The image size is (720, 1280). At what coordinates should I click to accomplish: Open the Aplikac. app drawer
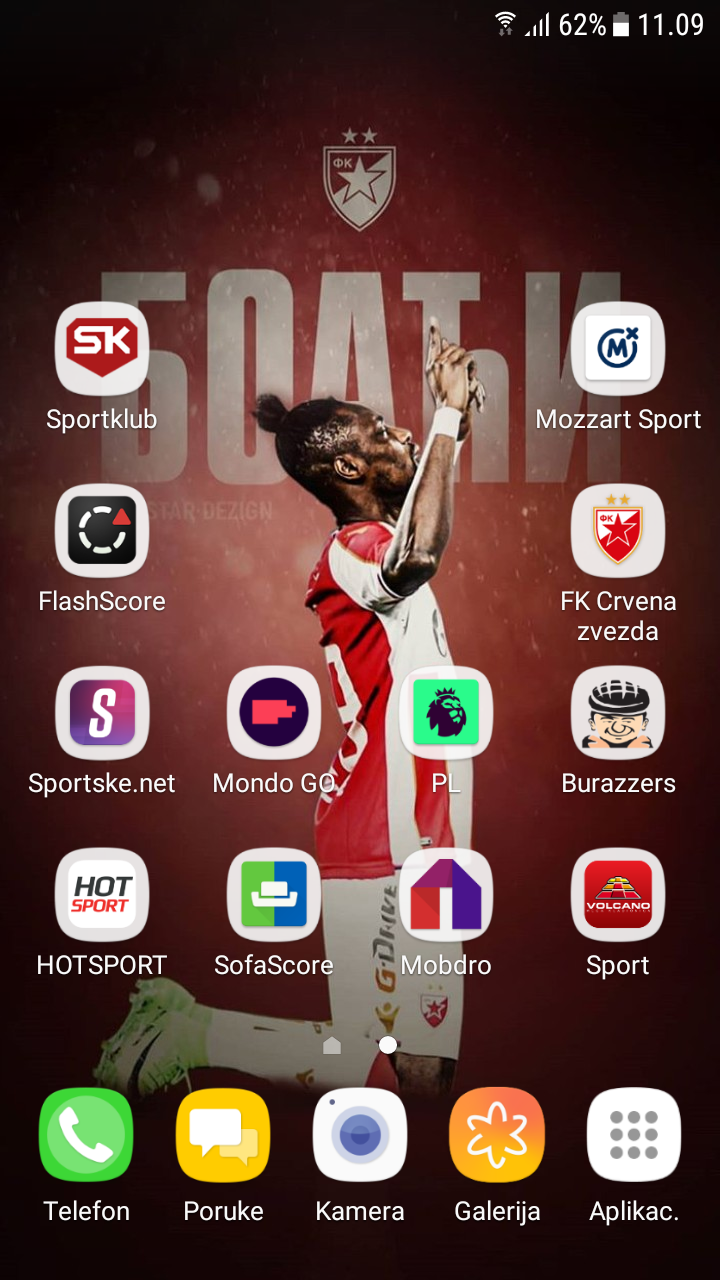pos(634,1135)
